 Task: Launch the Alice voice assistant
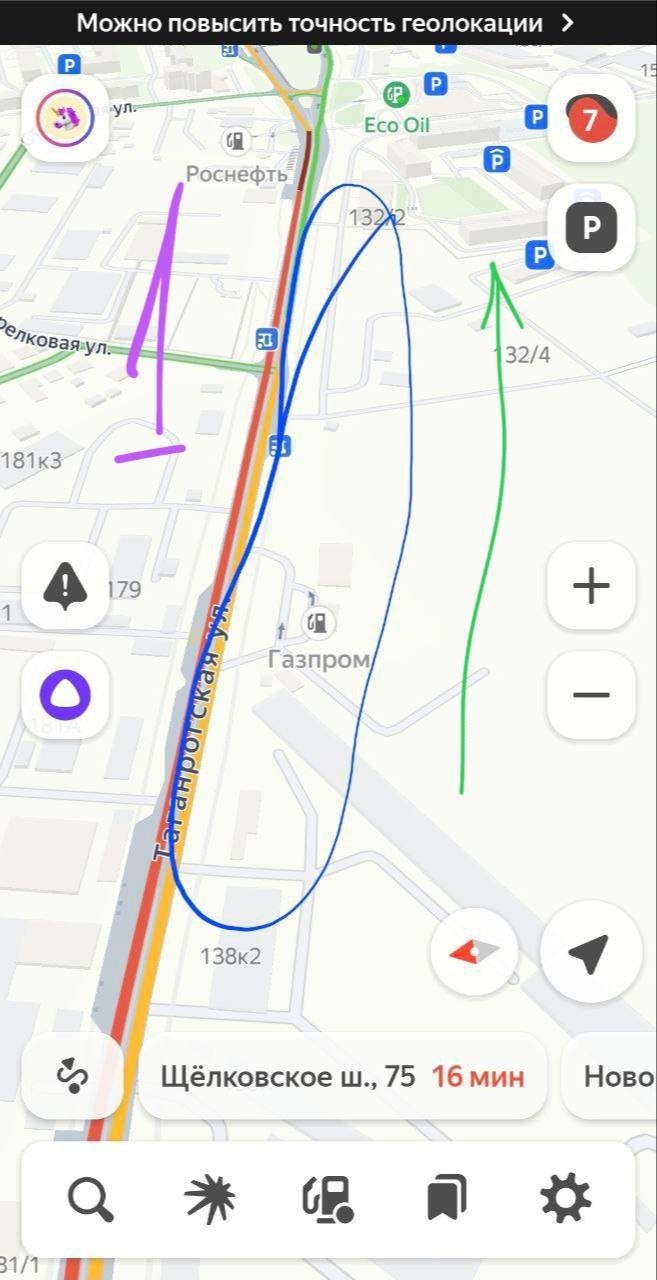tap(65, 693)
